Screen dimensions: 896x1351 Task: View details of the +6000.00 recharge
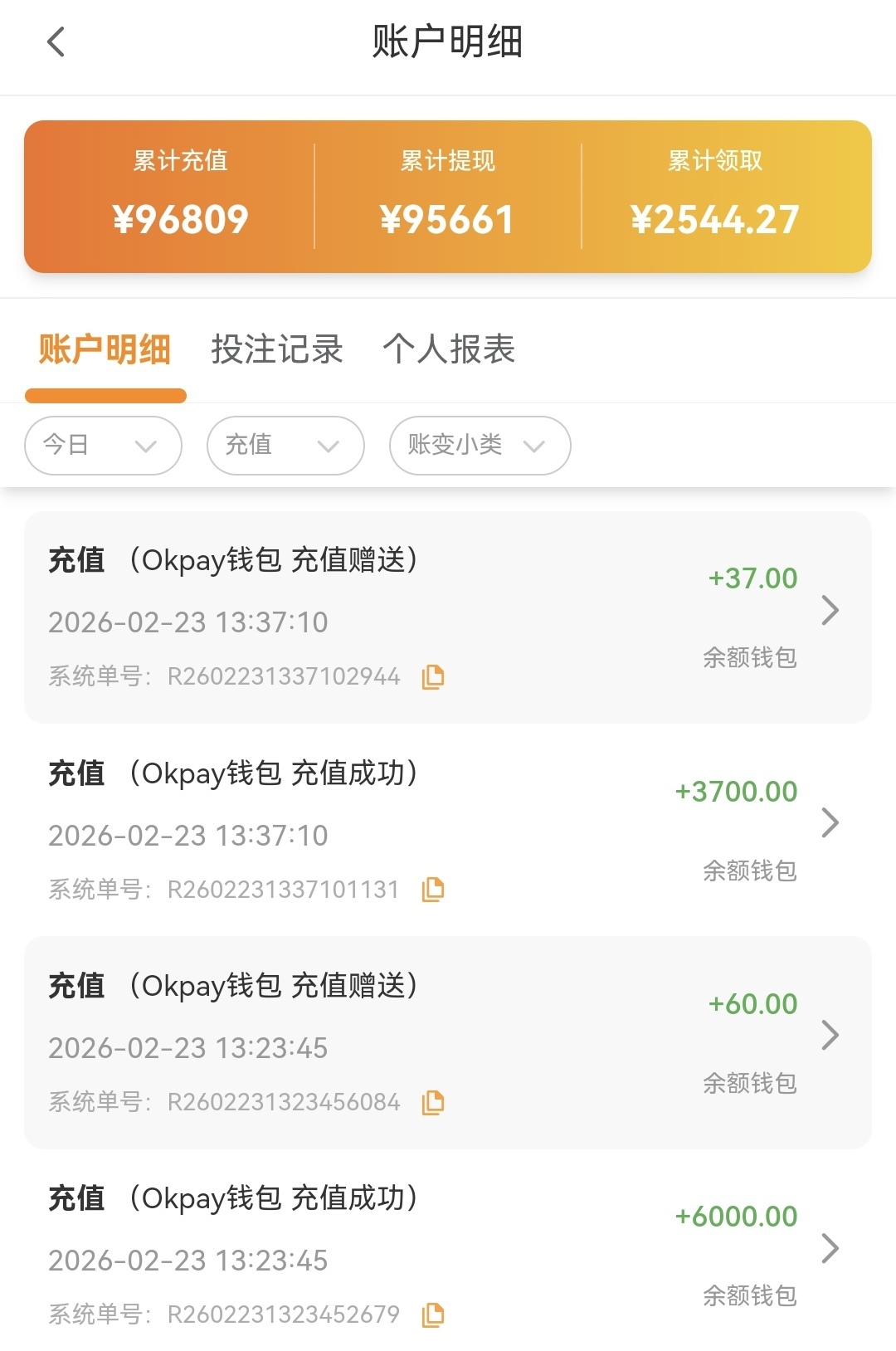click(x=830, y=1248)
